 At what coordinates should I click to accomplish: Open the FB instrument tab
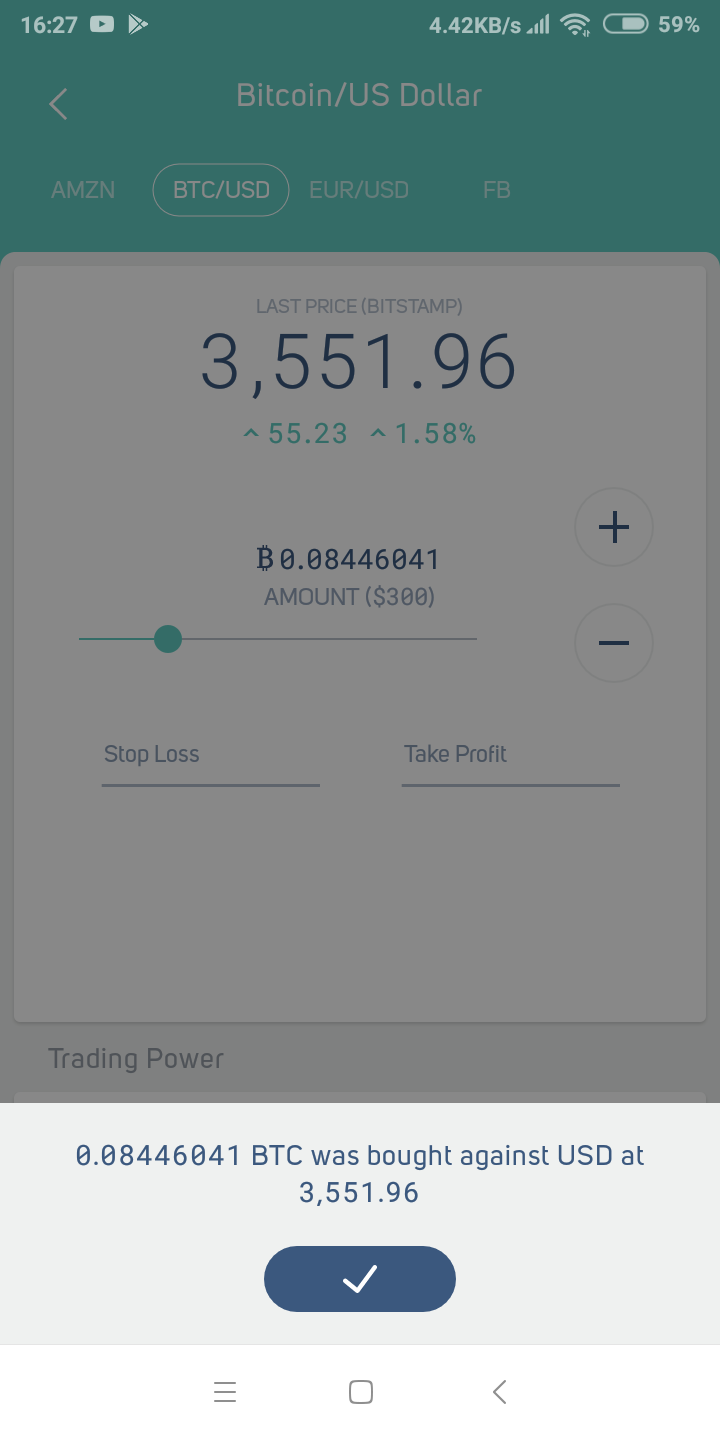coord(497,190)
